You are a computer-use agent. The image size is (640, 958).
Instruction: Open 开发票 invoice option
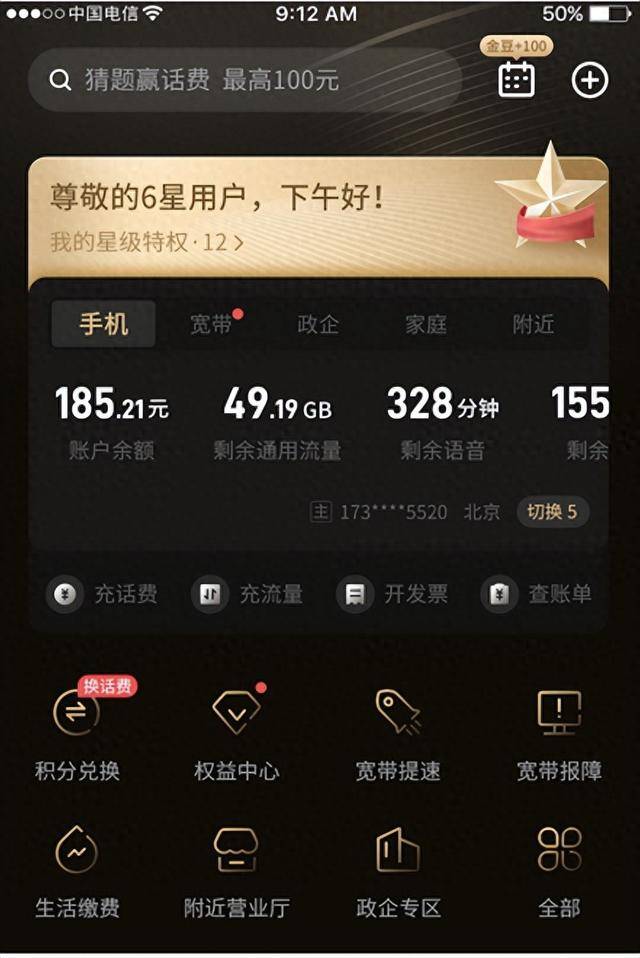(x=393, y=594)
